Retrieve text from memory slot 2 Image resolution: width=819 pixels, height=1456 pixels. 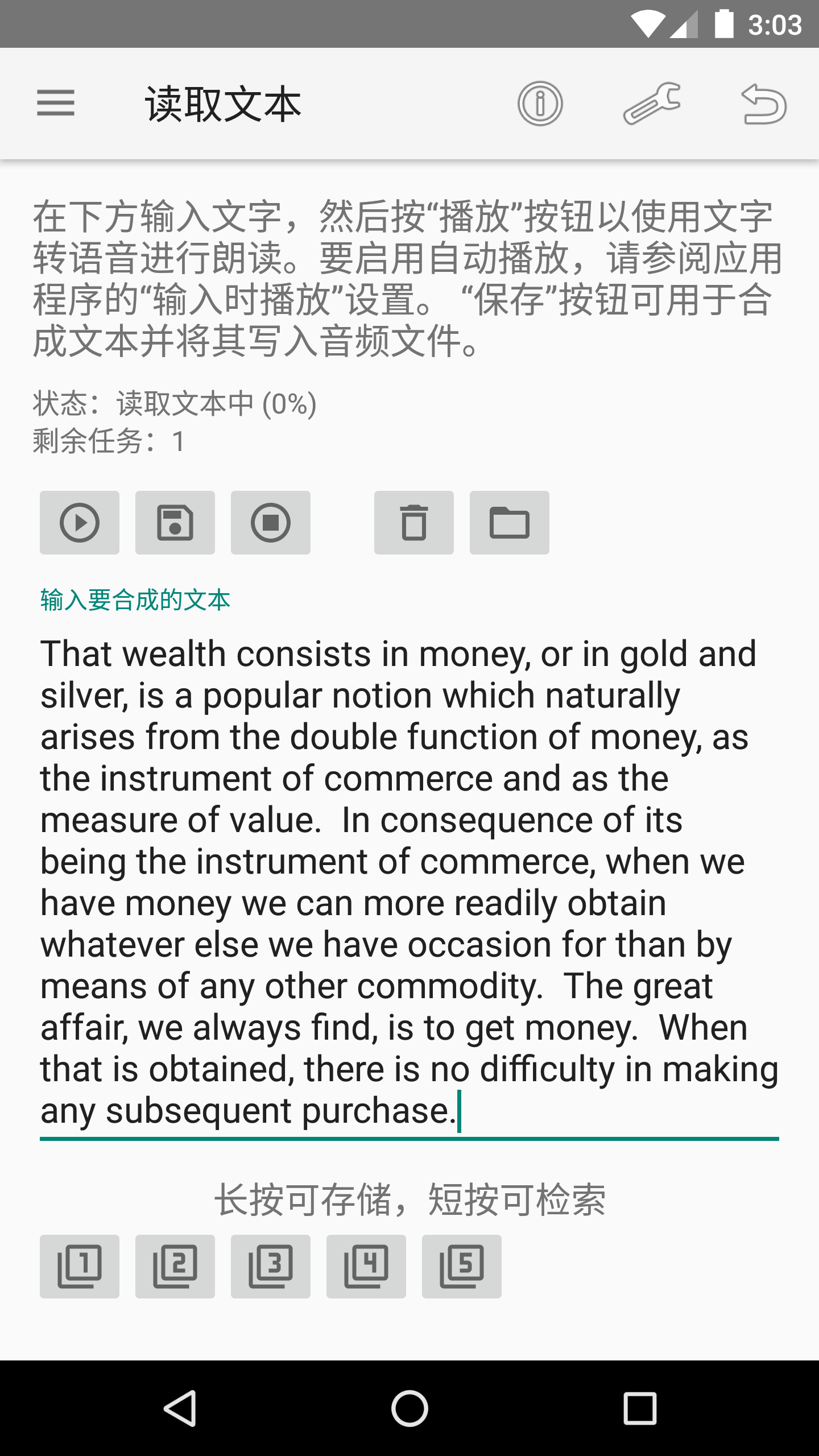coord(175,1267)
